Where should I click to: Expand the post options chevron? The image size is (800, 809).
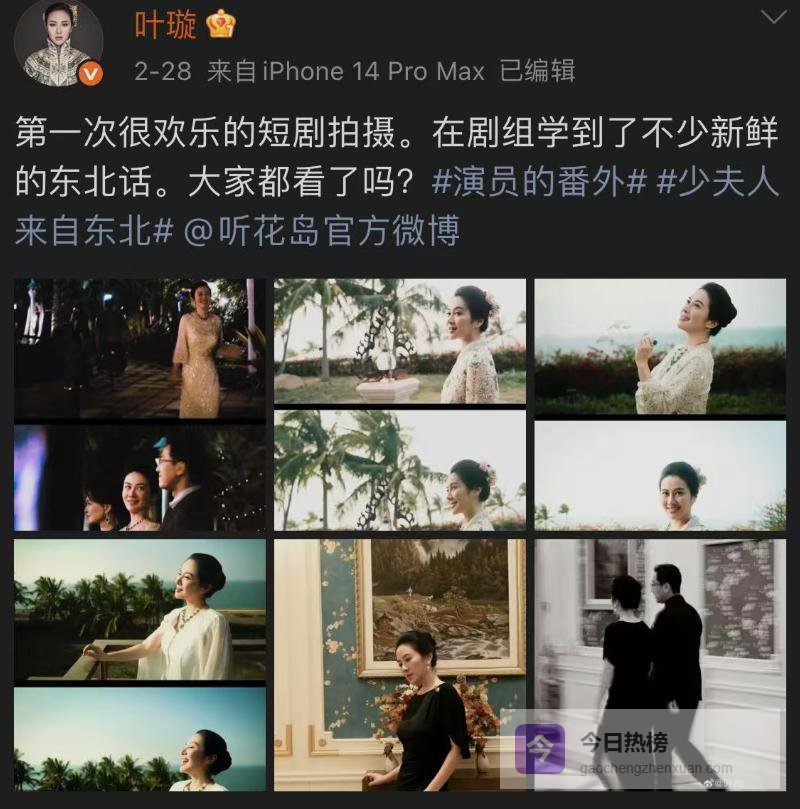tap(773, 17)
